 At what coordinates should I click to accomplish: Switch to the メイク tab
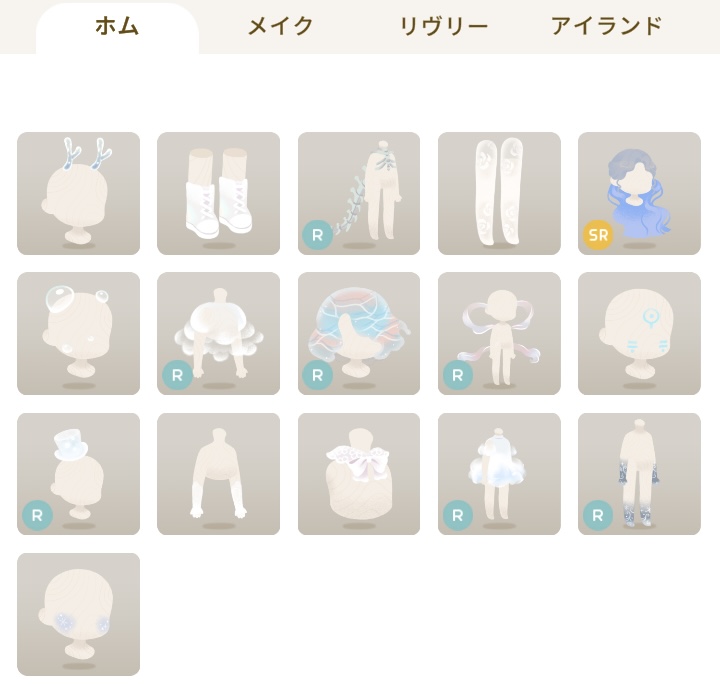(280, 27)
